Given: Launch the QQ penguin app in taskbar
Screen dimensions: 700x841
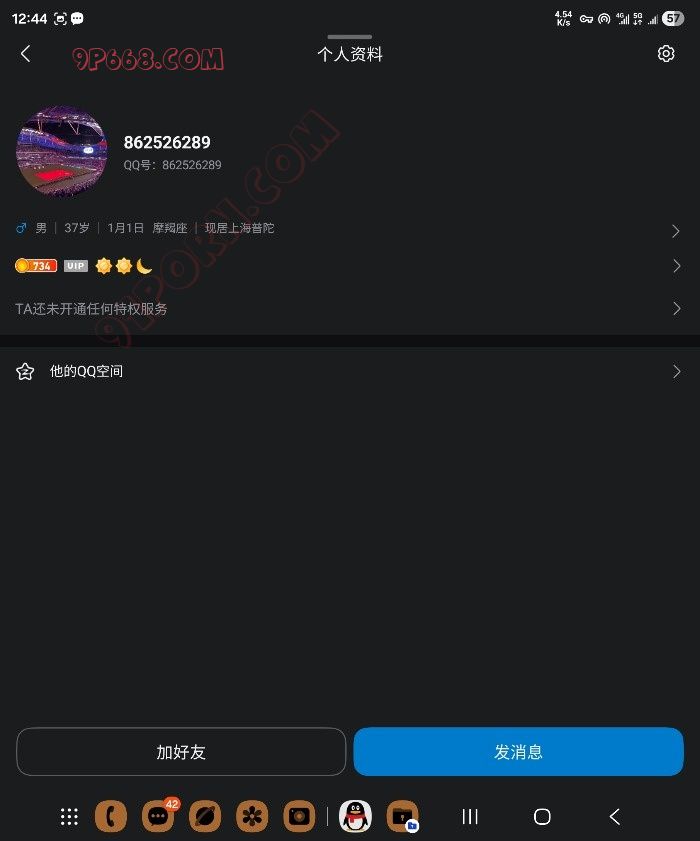Looking at the screenshot, I should click(355, 816).
